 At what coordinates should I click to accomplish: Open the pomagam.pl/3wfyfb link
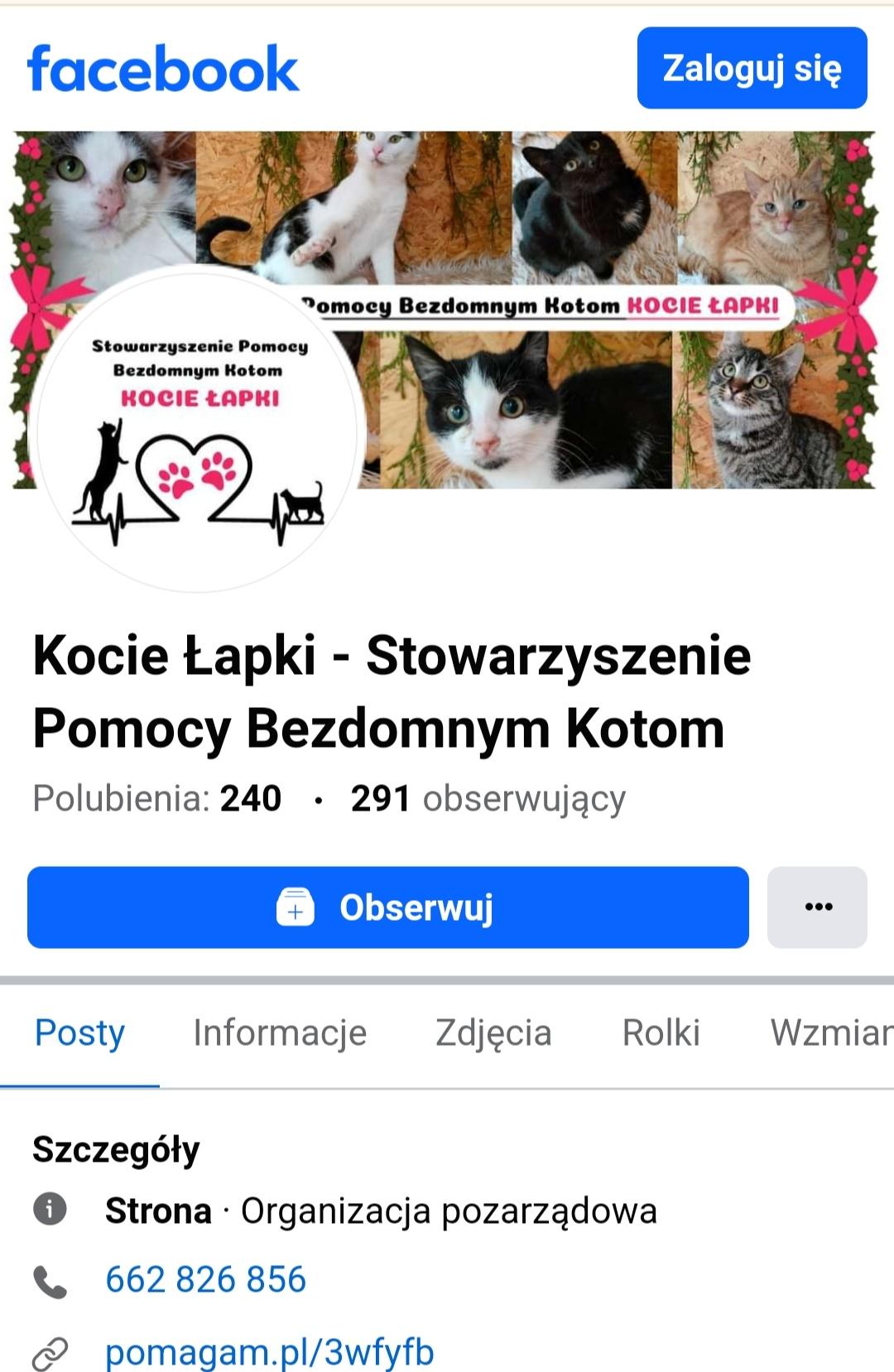click(269, 1352)
